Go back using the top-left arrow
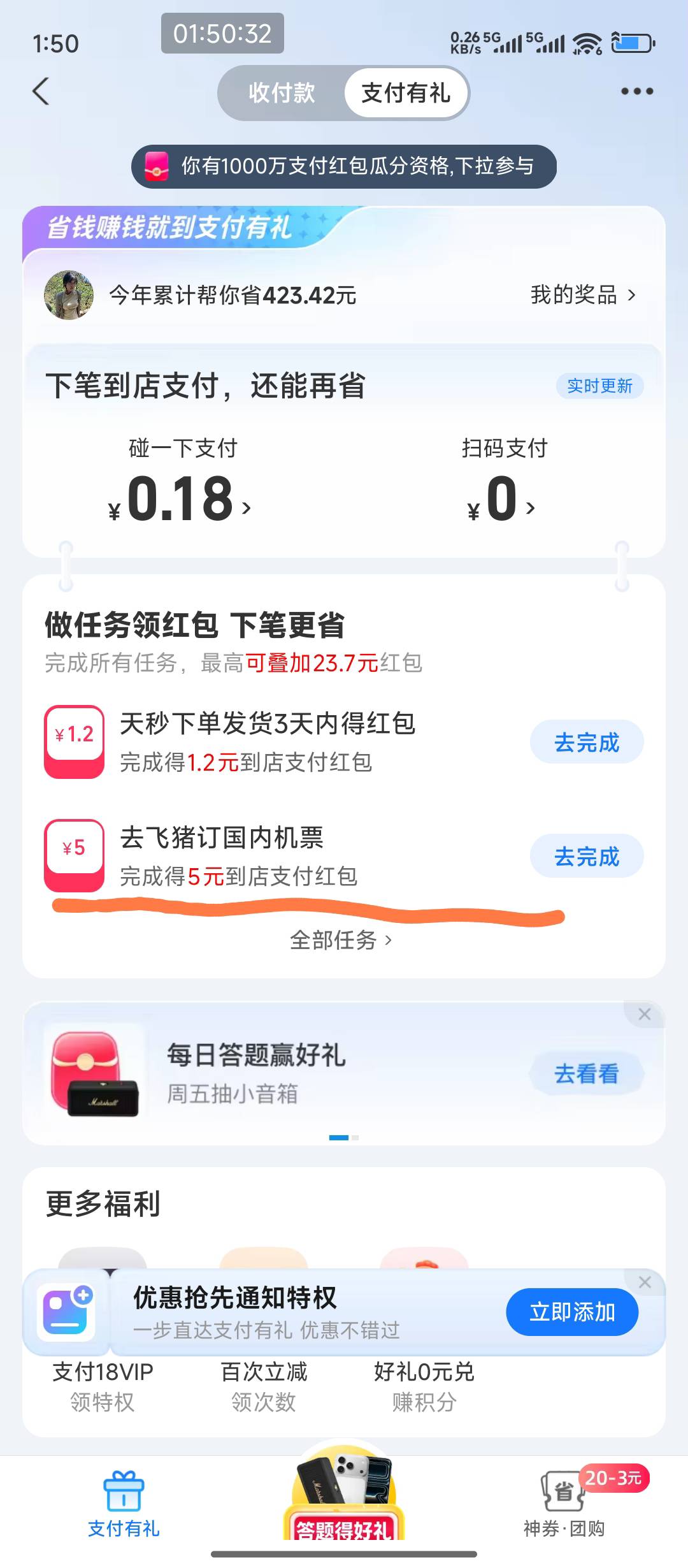Viewport: 688px width, 1568px height. point(41,91)
